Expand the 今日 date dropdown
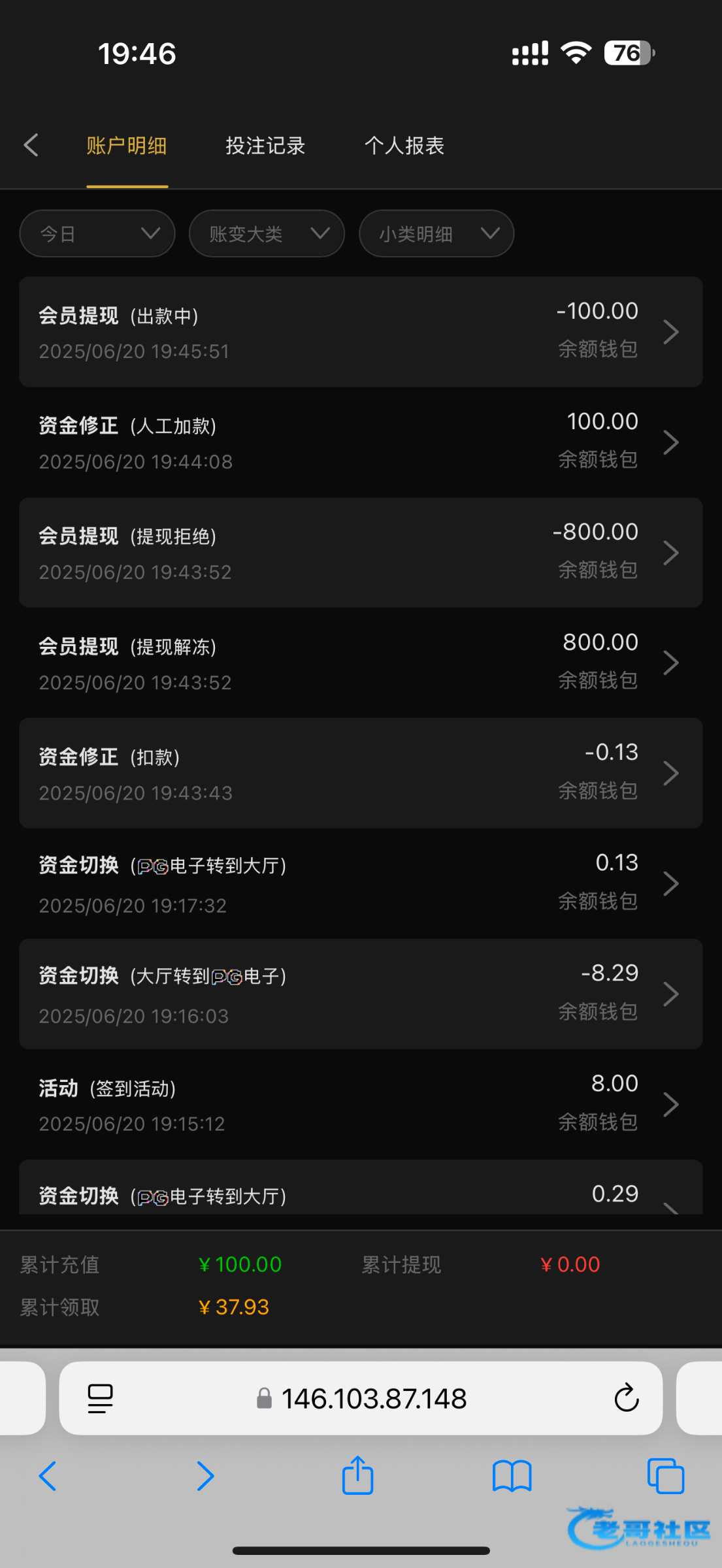This screenshot has width=722, height=1568. click(x=97, y=233)
